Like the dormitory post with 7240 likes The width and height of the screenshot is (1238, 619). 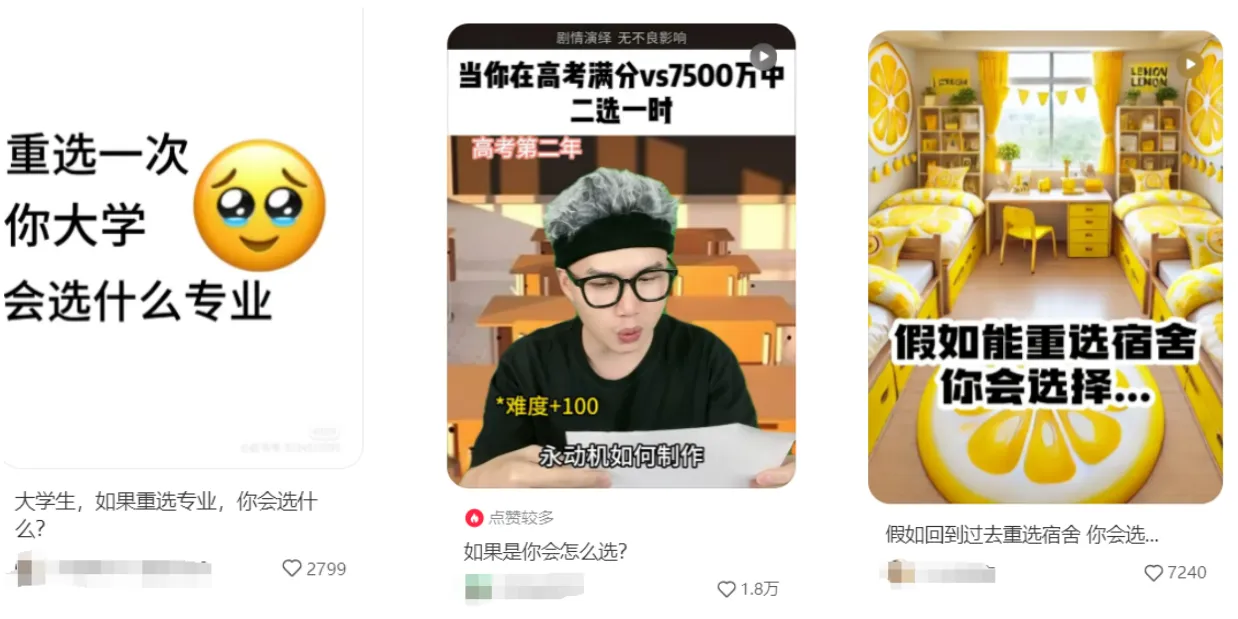(x=1153, y=573)
